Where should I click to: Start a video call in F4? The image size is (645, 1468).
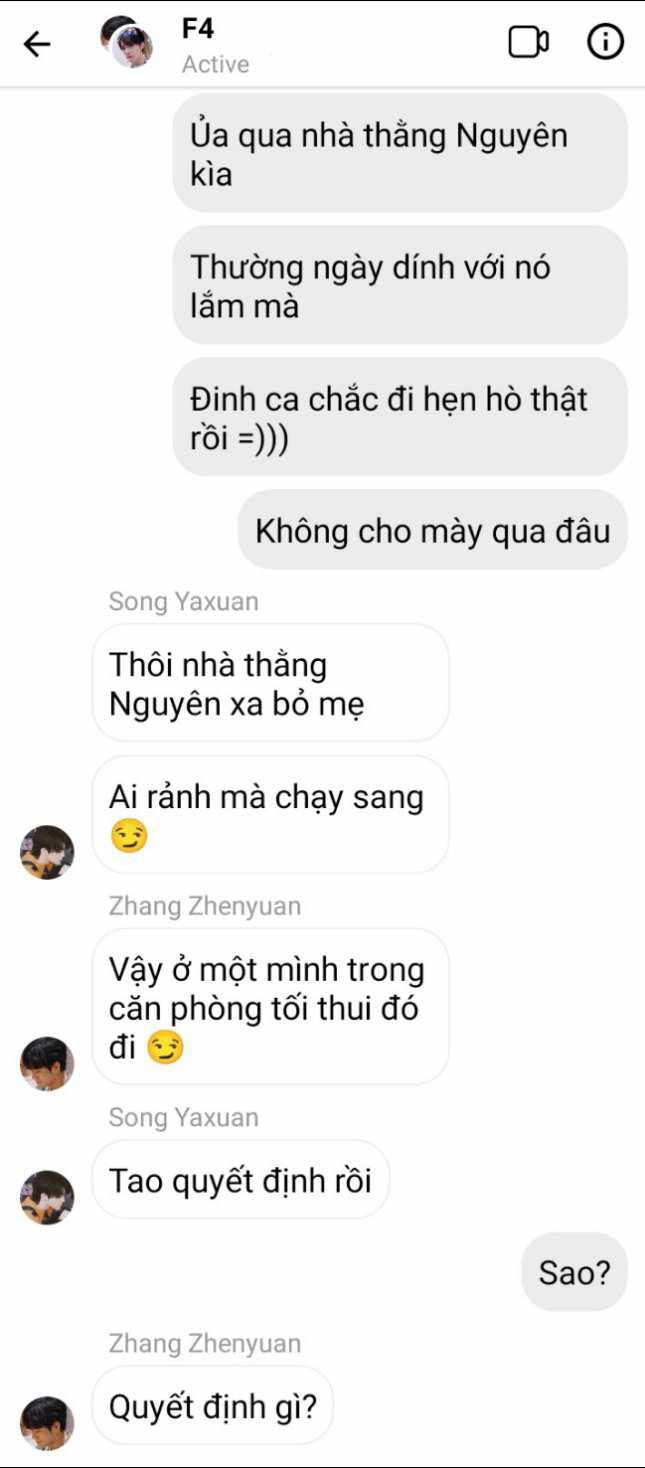[529, 42]
